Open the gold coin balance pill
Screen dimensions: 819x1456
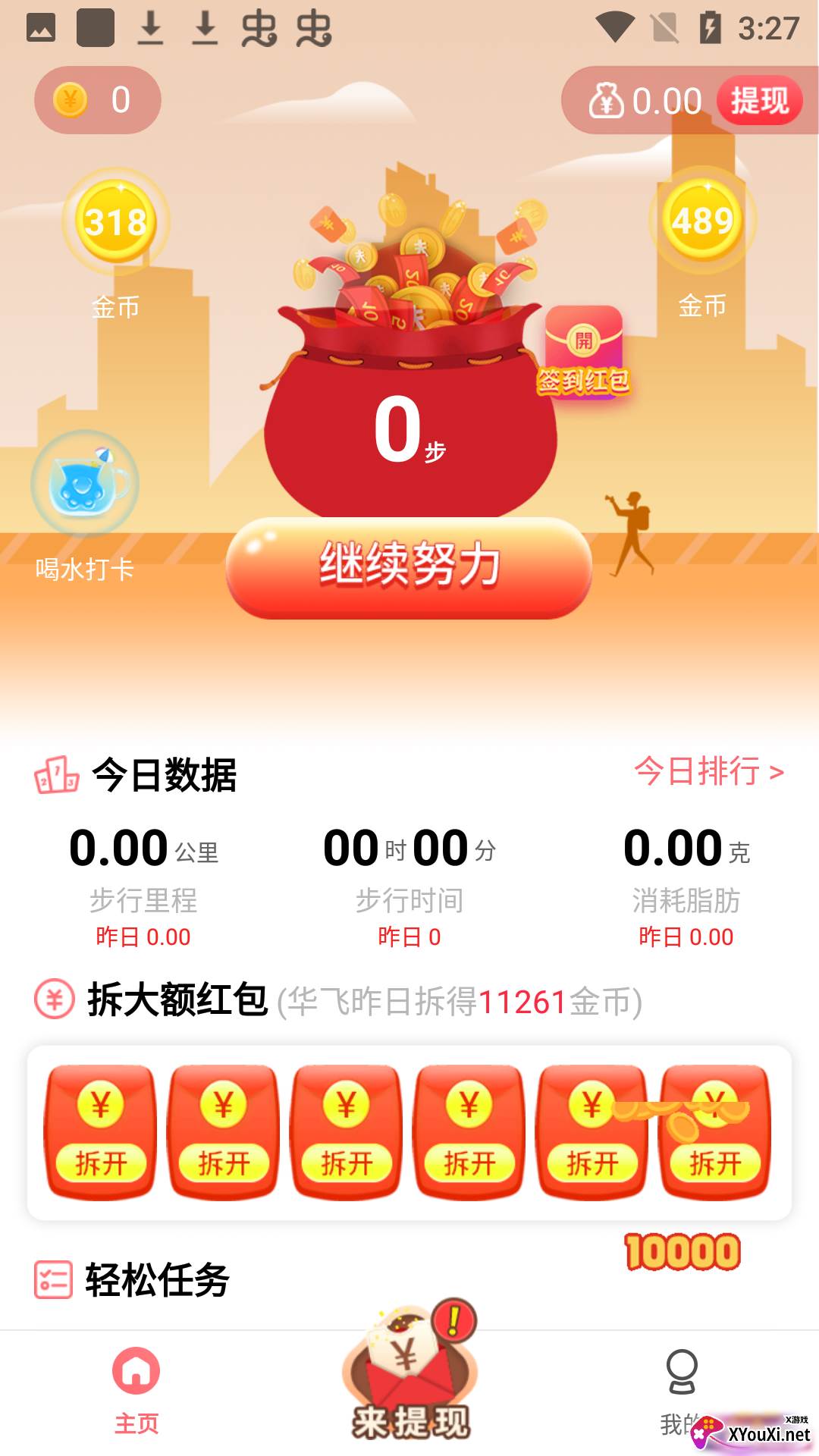pos(98,100)
